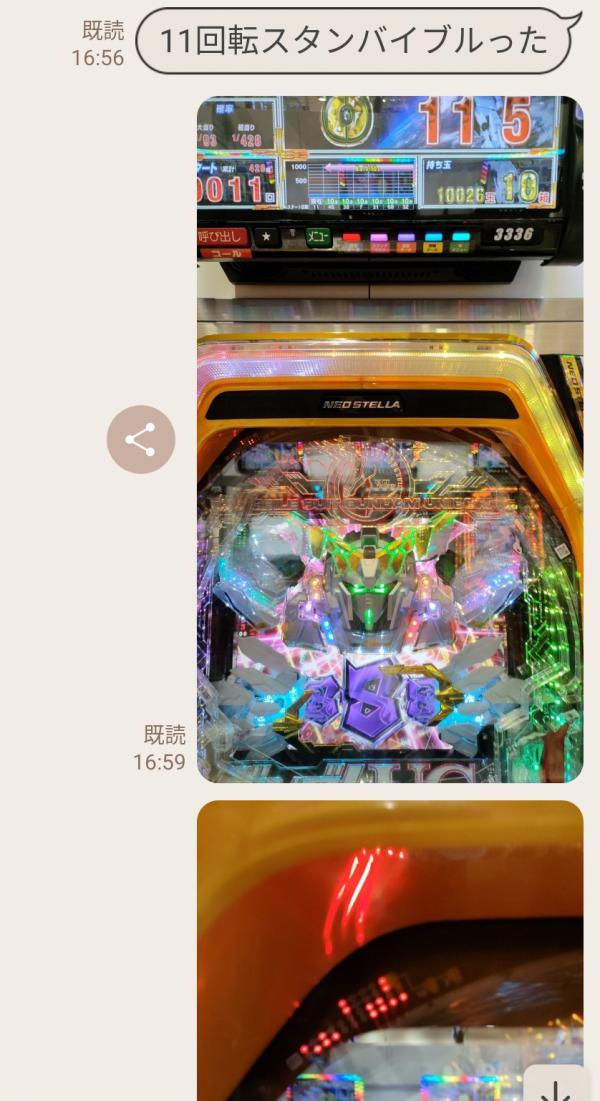Screen dimensions: 600x1101
Task: Open the photo sent at 16:59
Action: pos(389,439)
